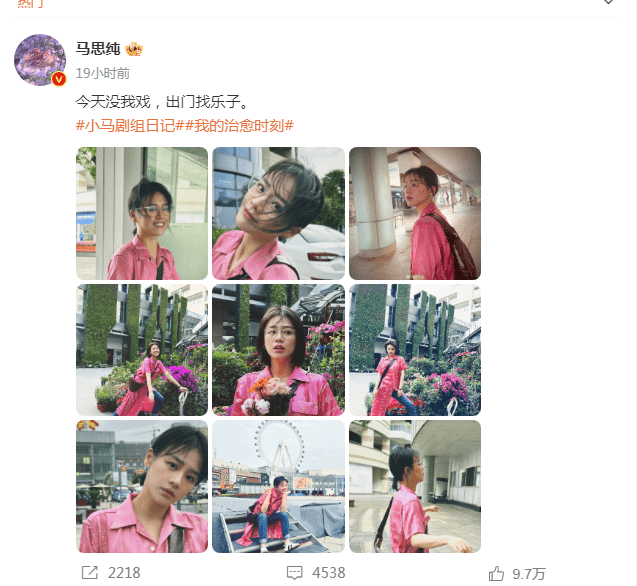Open hashtag #我的治愈时刻#
The width and height of the screenshot is (637, 586).
[x=235, y=125]
